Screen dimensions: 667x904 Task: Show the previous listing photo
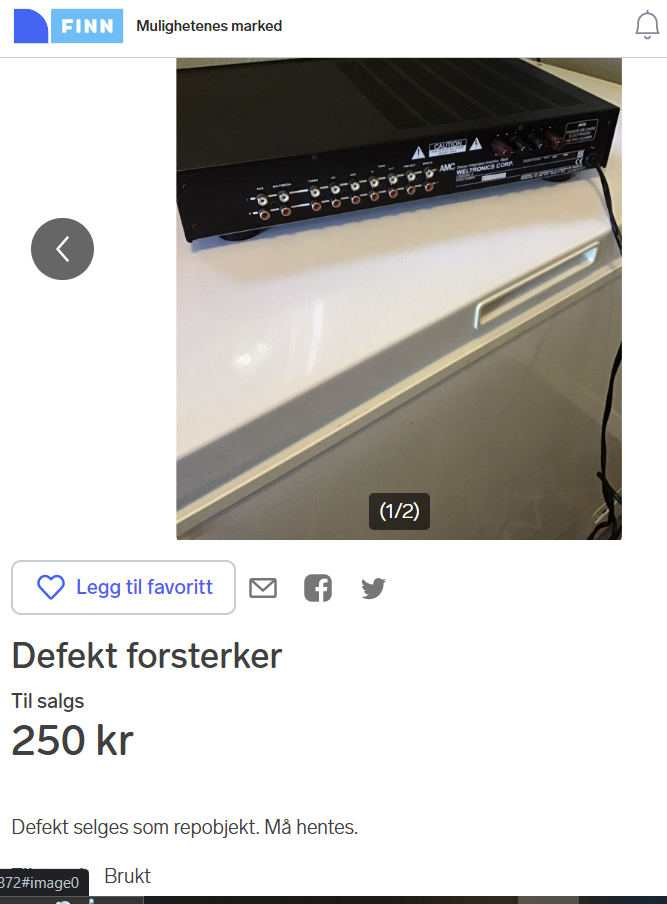62,249
